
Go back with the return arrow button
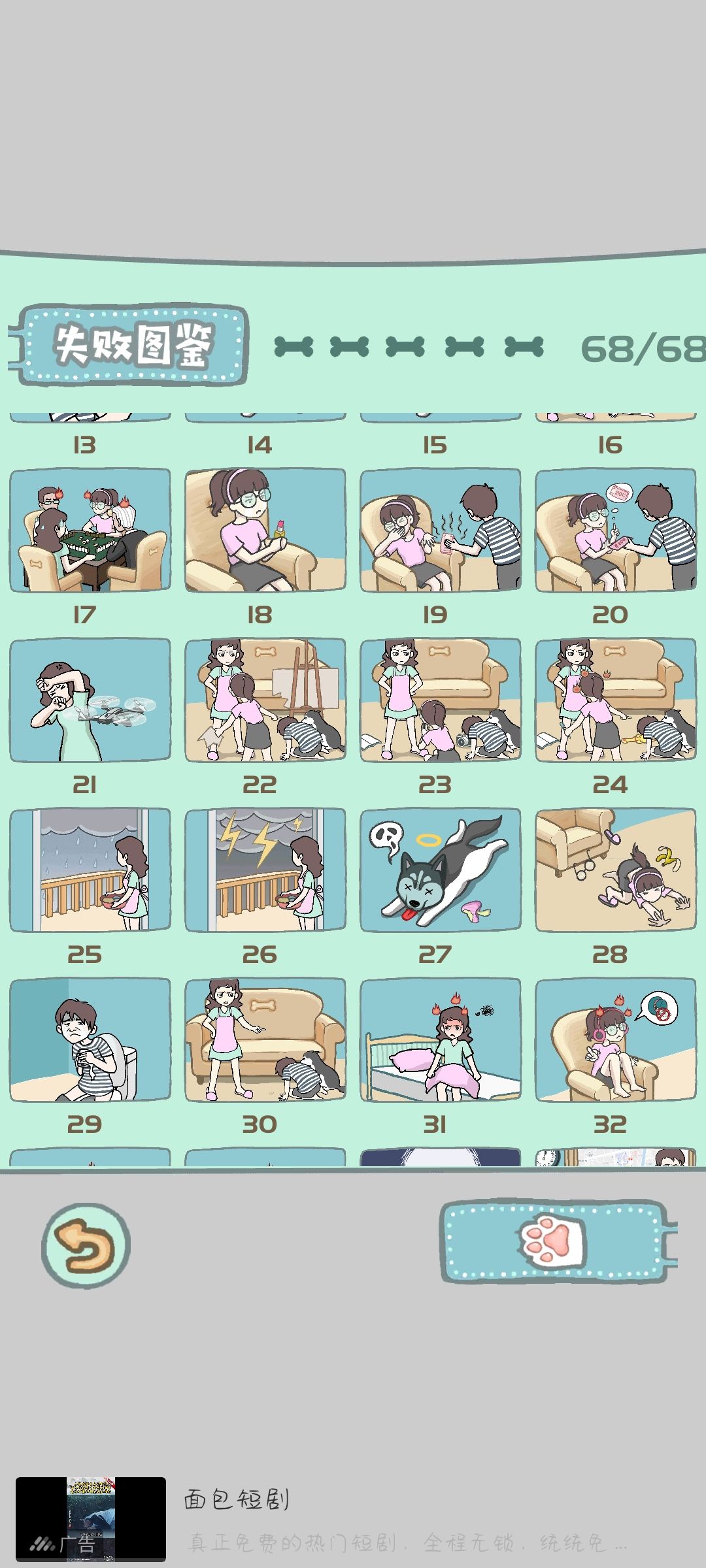pyautogui.click(x=86, y=1245)
